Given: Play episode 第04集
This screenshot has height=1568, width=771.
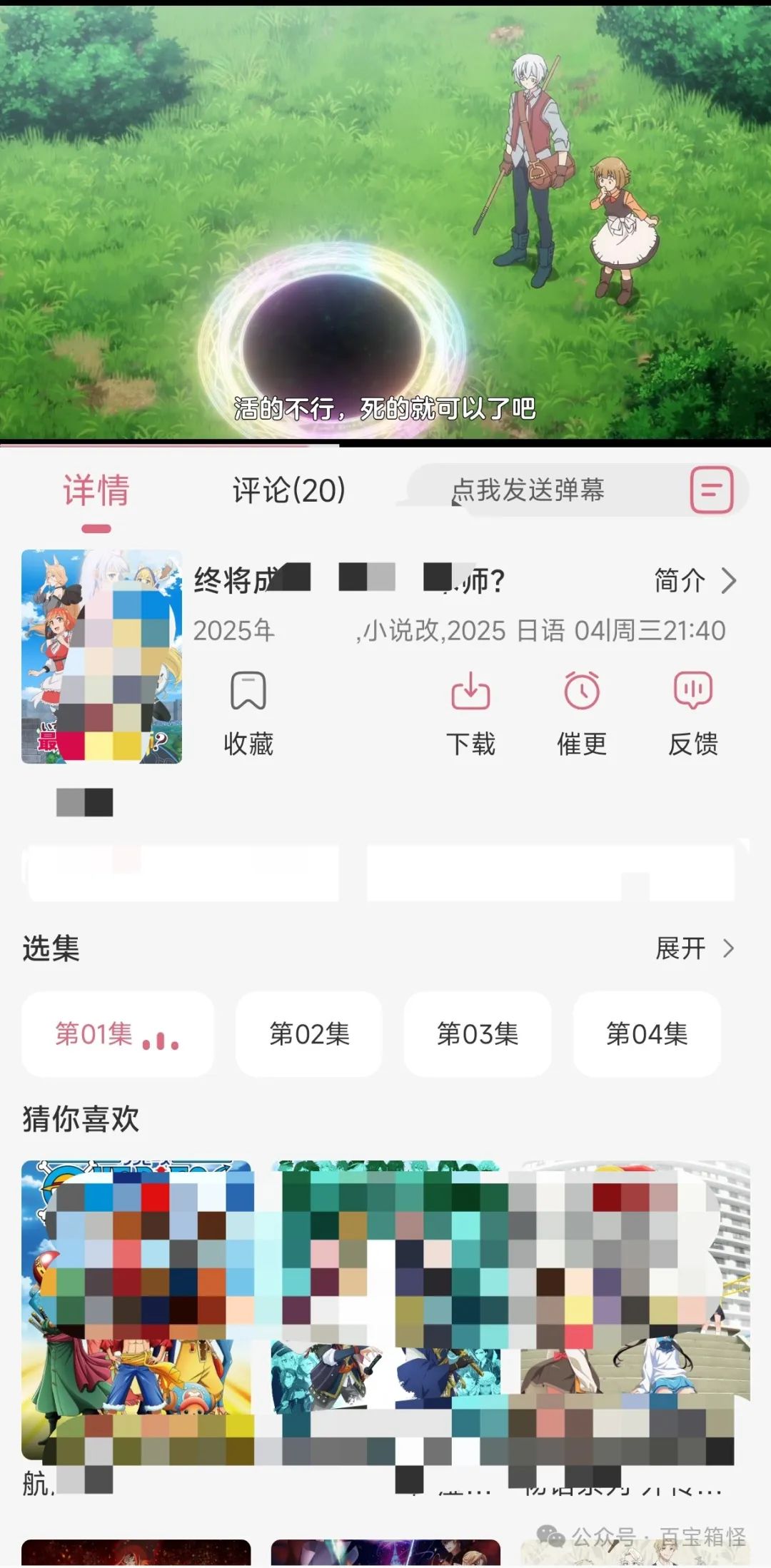Looking at the screenshot, I should point(647,1033).
